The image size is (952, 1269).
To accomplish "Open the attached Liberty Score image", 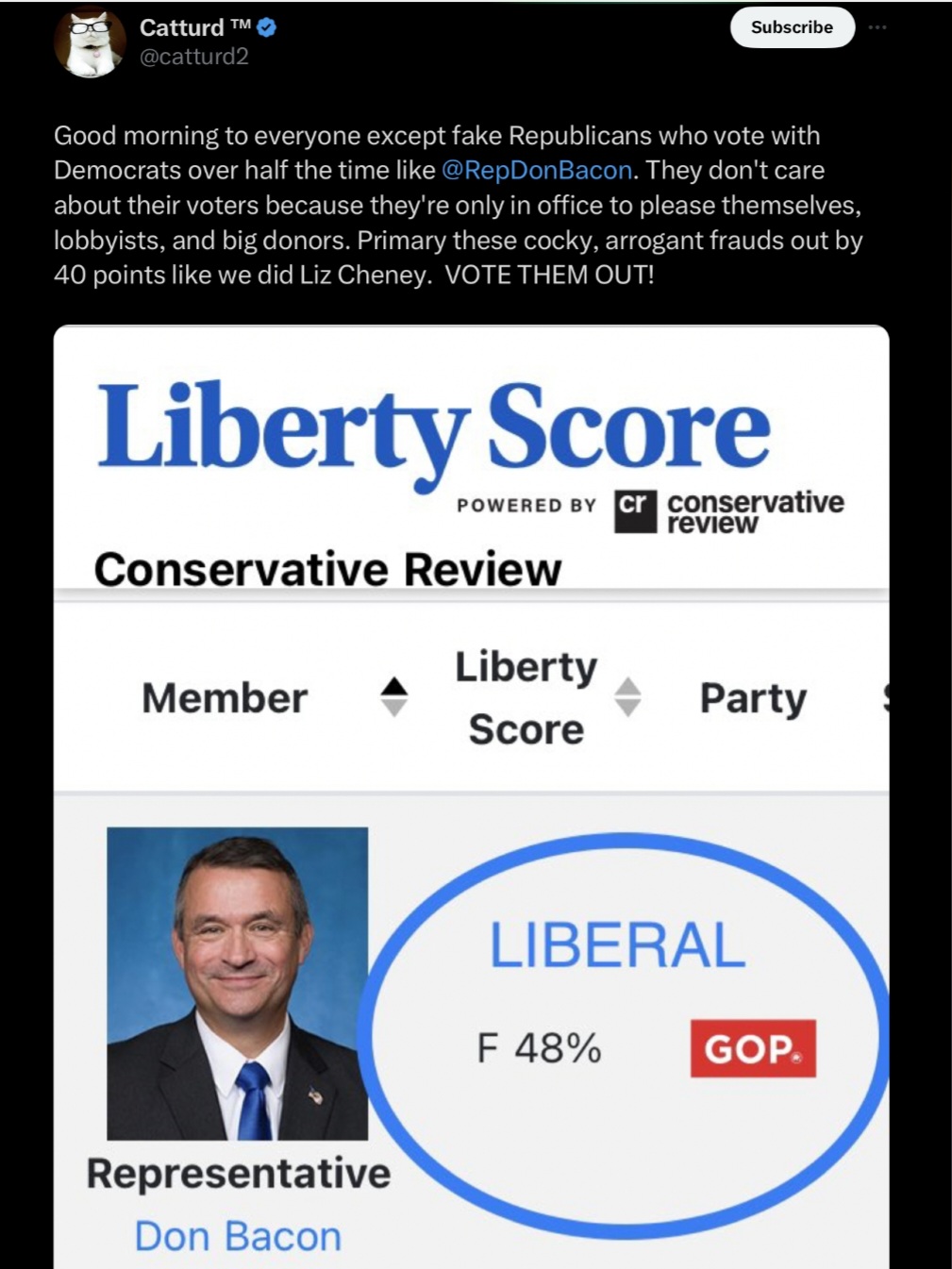I will (471, 793).
